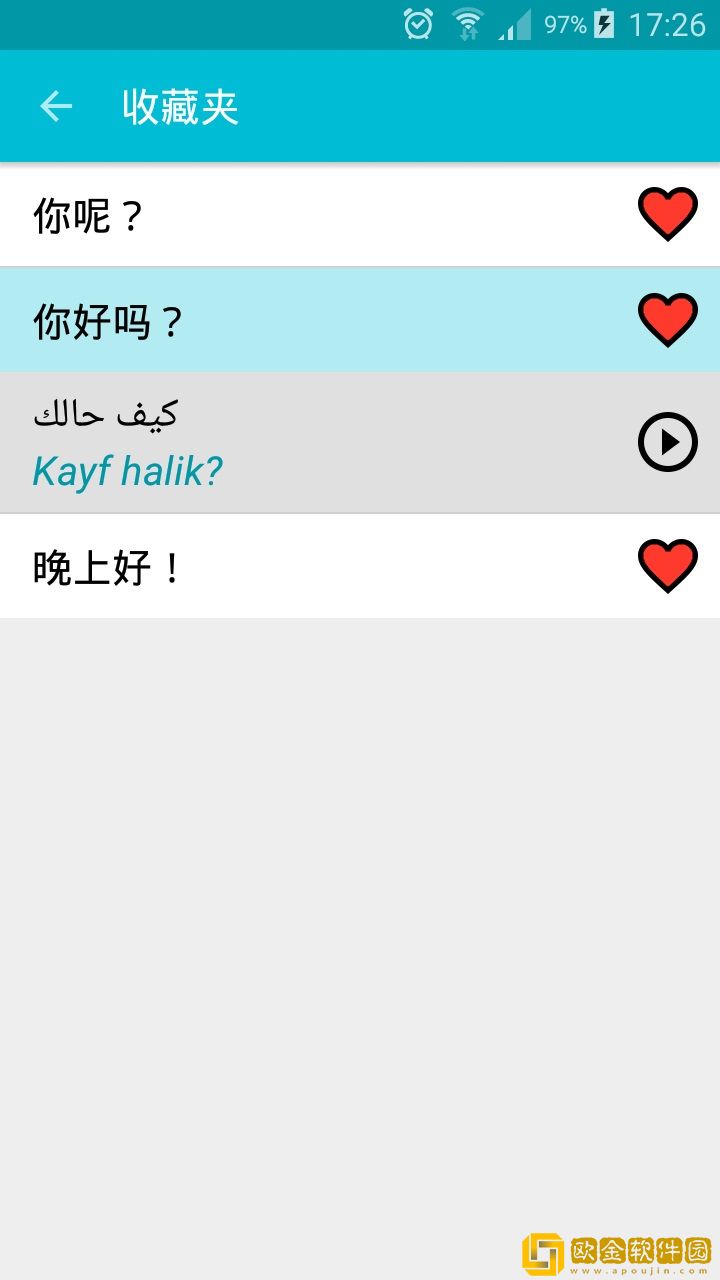Play the Kayf halik? pronunciation
Screen dimensions: 720x1280
(x=667, y=442)
